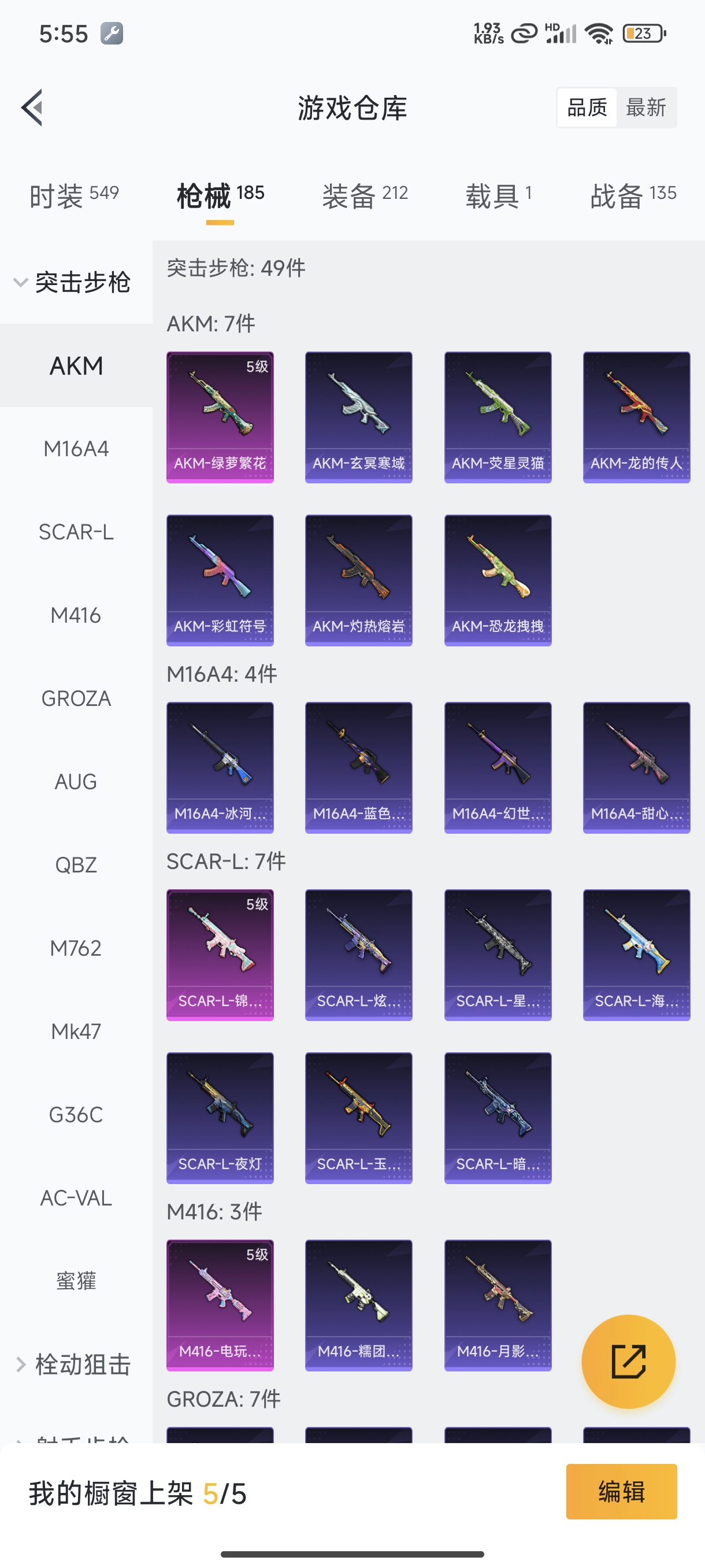Open the AKM-彩虹符号 skin
The height and width of the screenshot is (1568, 705).
pos(220,580)
